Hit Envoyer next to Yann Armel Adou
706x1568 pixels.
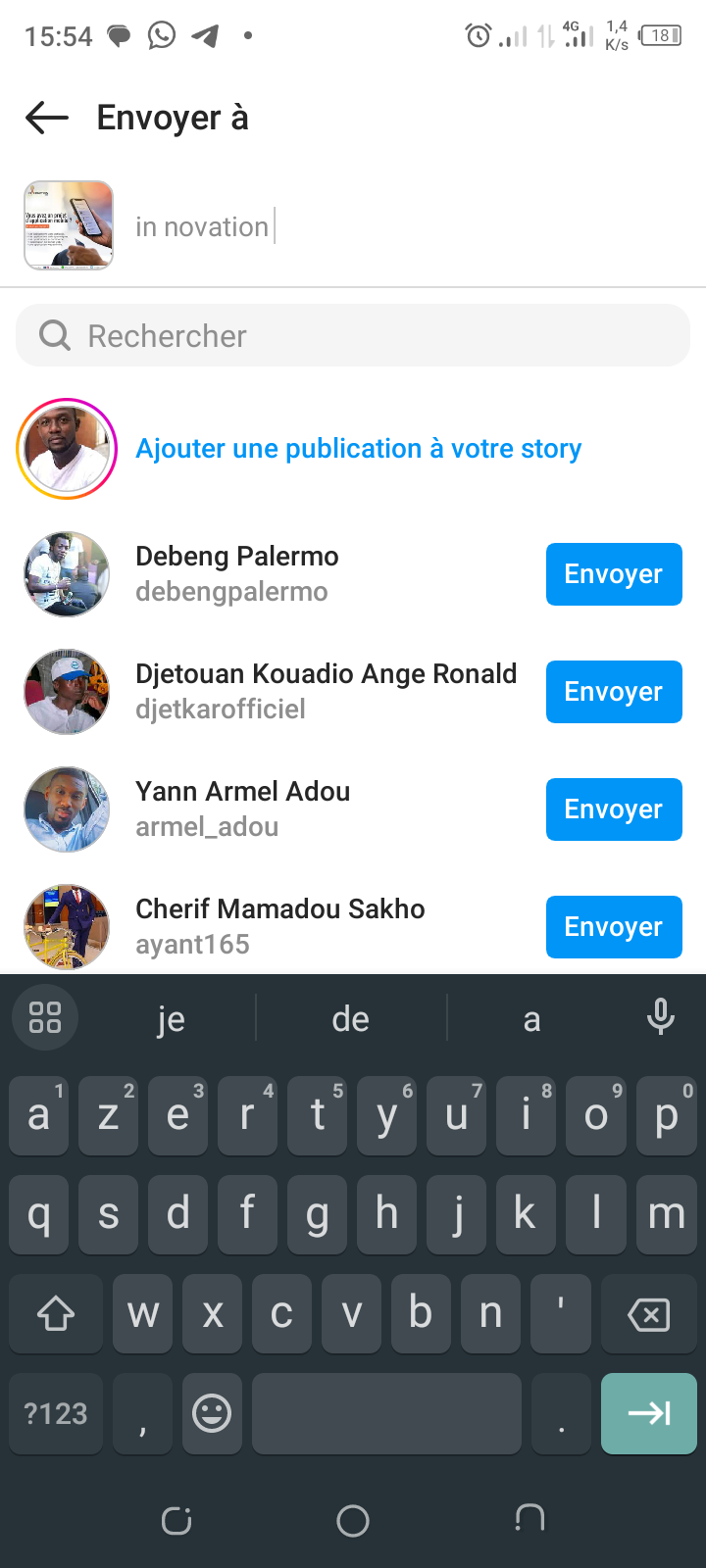pos(613,809)
